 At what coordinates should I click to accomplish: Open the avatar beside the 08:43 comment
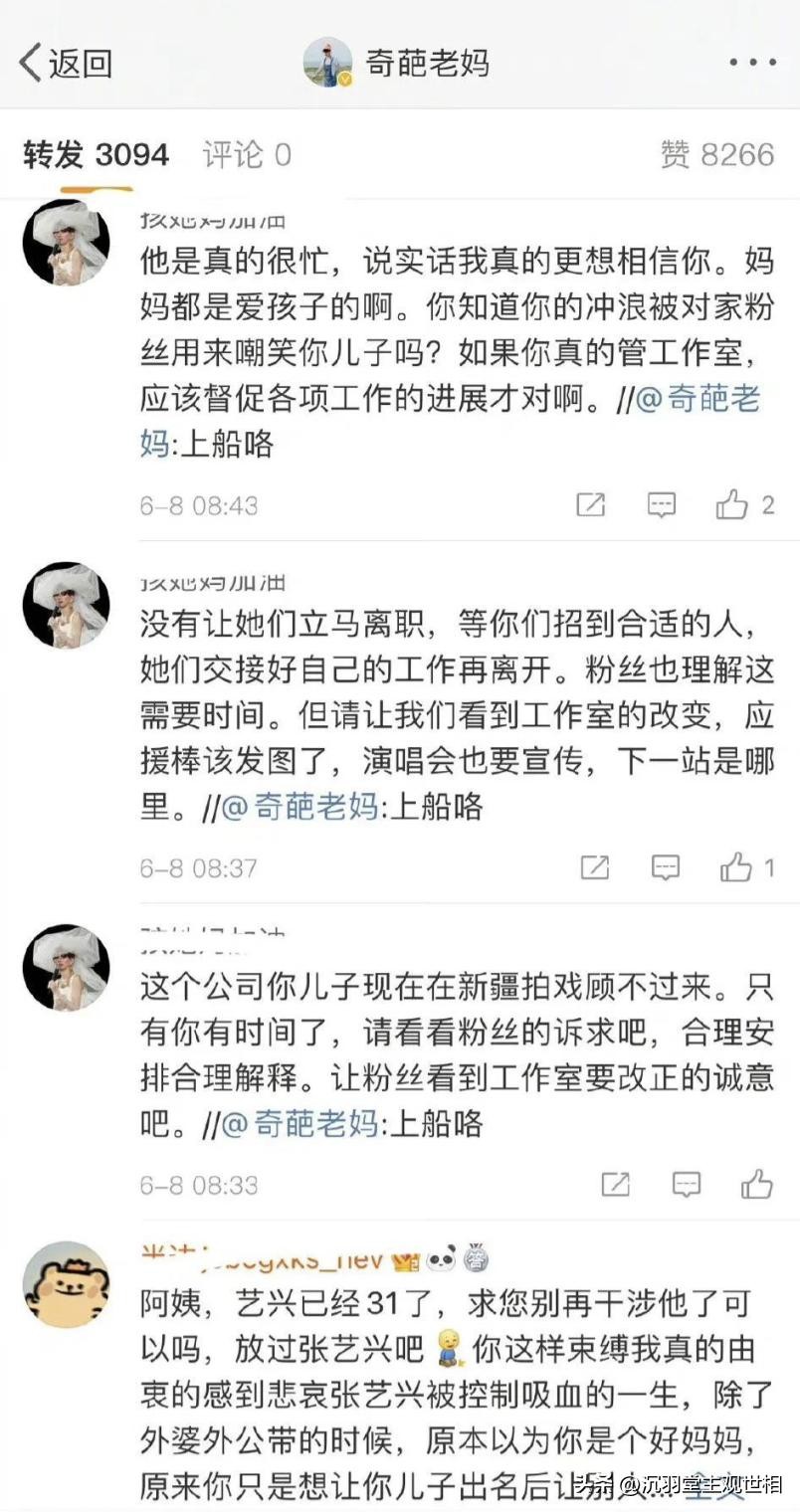(x=67, y=242)
